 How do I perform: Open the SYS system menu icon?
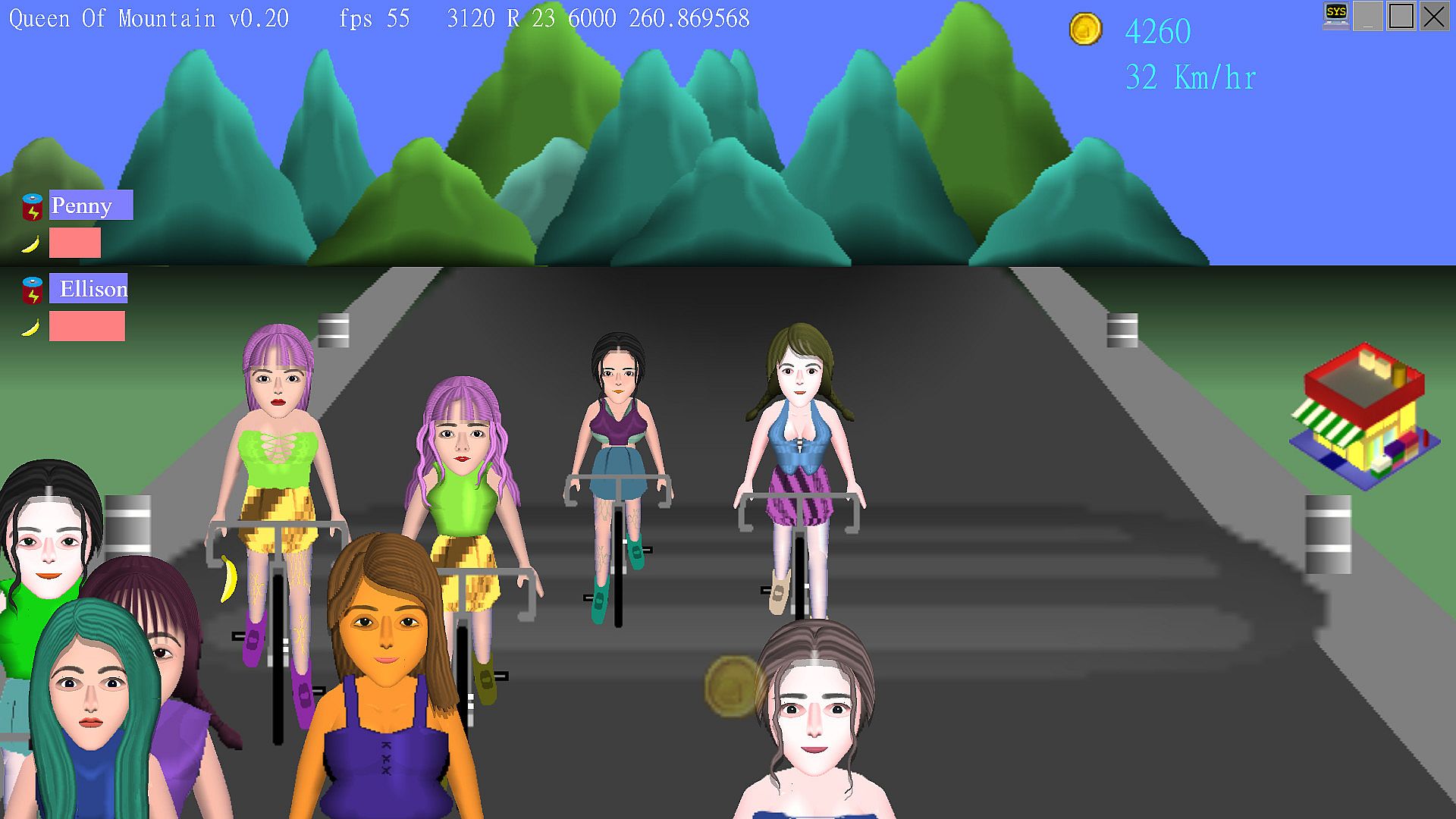tap(1335, 15)
